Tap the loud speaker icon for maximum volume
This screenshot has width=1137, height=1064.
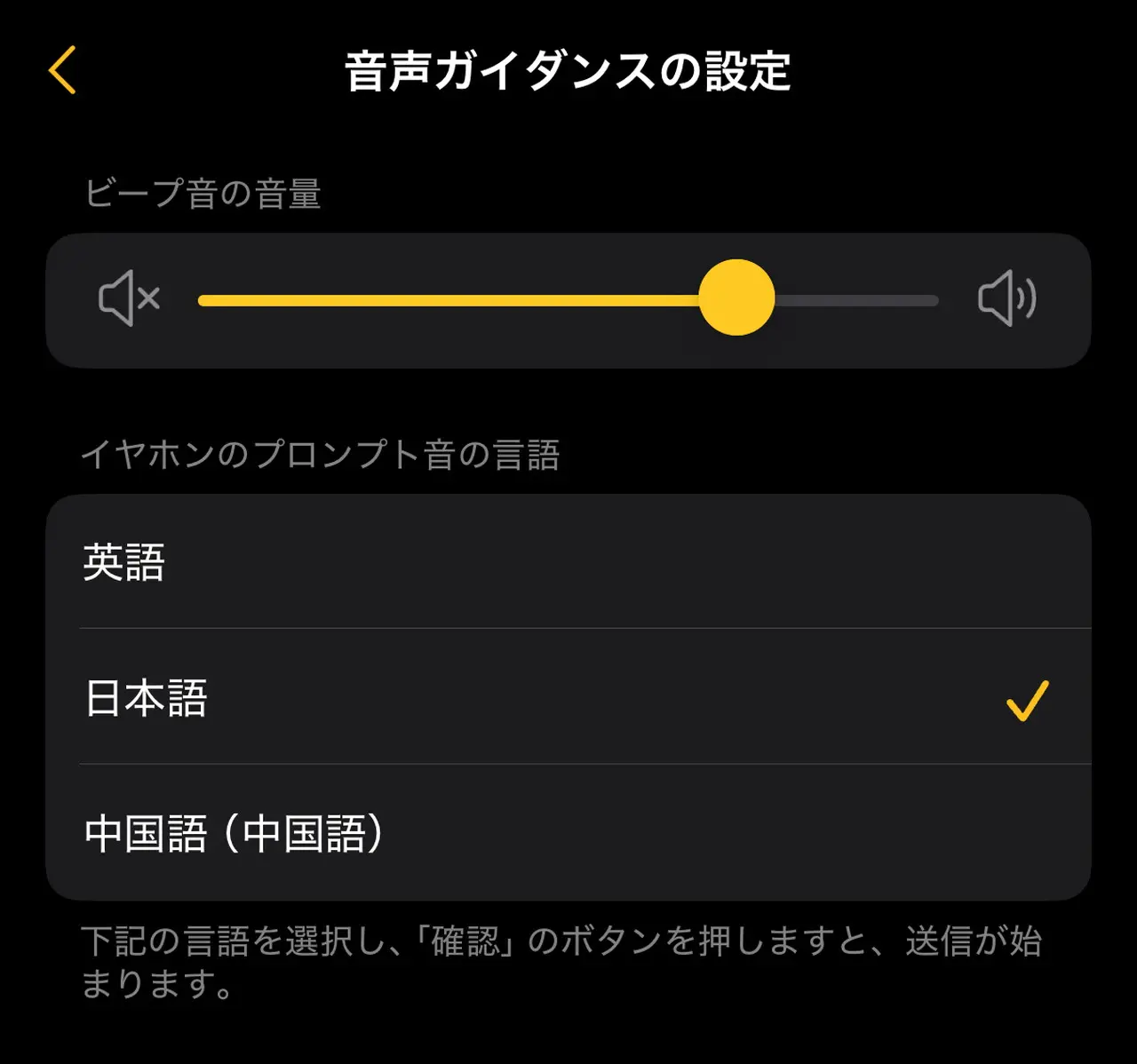[1006, 298]
